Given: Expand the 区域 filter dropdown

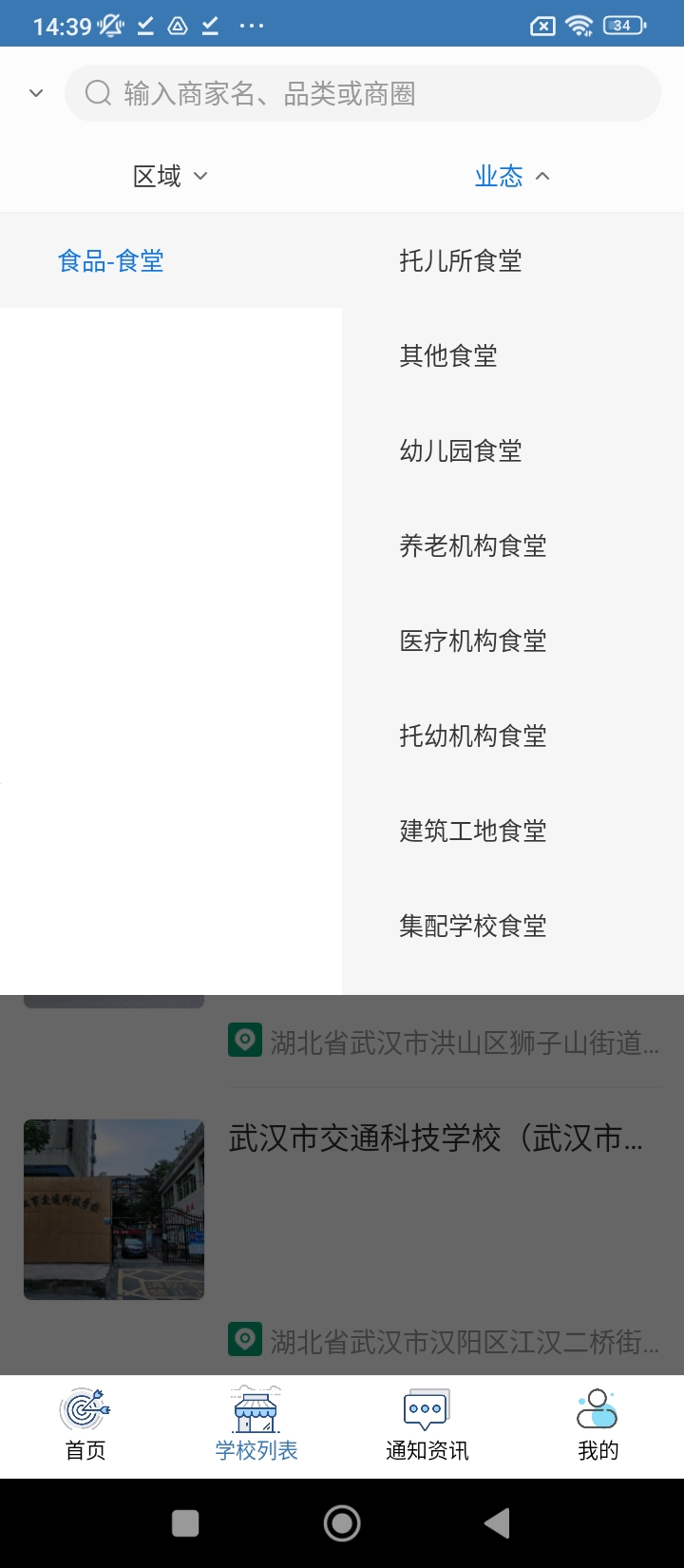Looking at the screenshot, I should (171, 176).
